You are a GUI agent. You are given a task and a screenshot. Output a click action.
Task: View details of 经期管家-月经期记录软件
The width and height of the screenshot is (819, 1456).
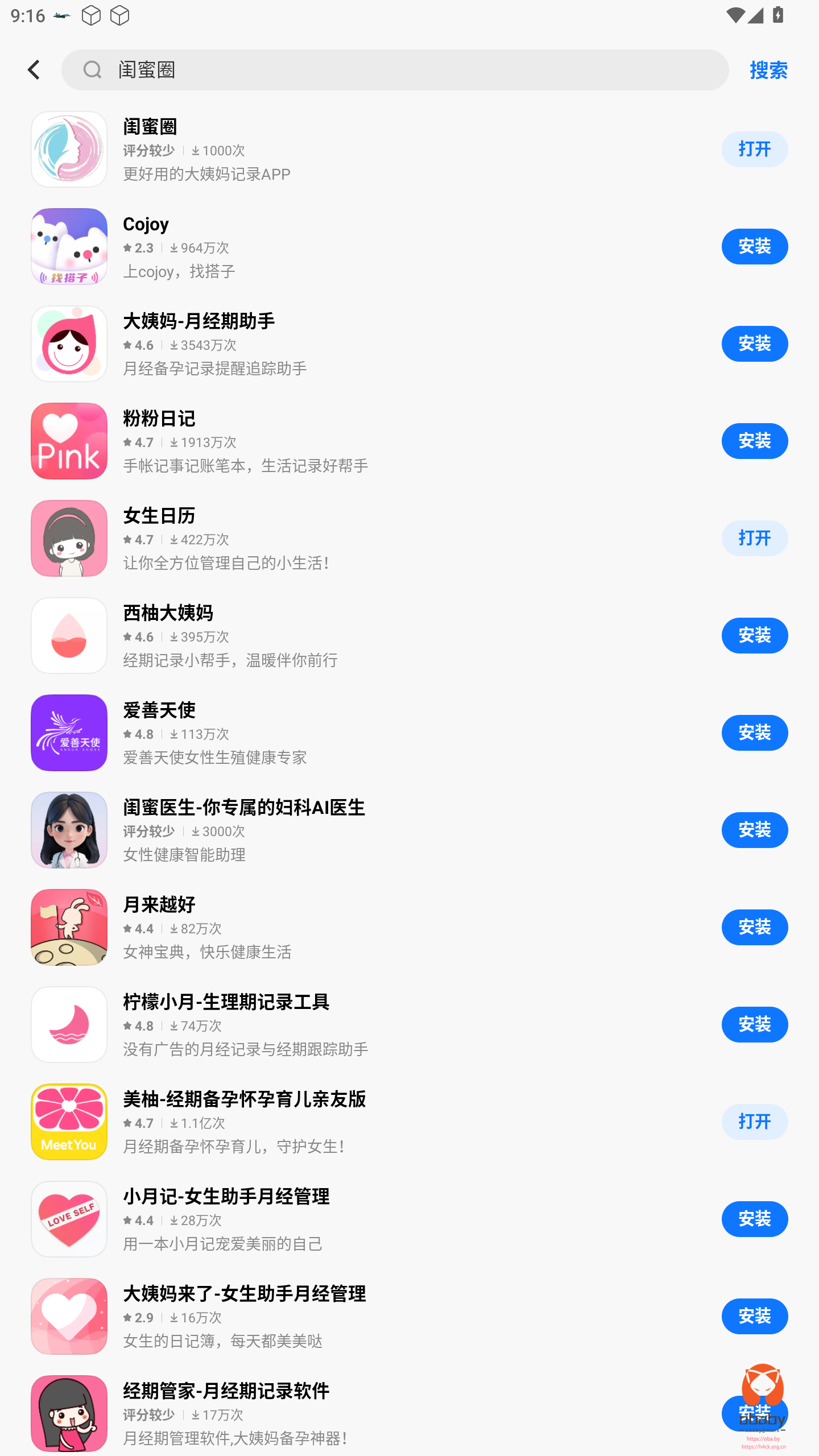tap(341, 1413)
